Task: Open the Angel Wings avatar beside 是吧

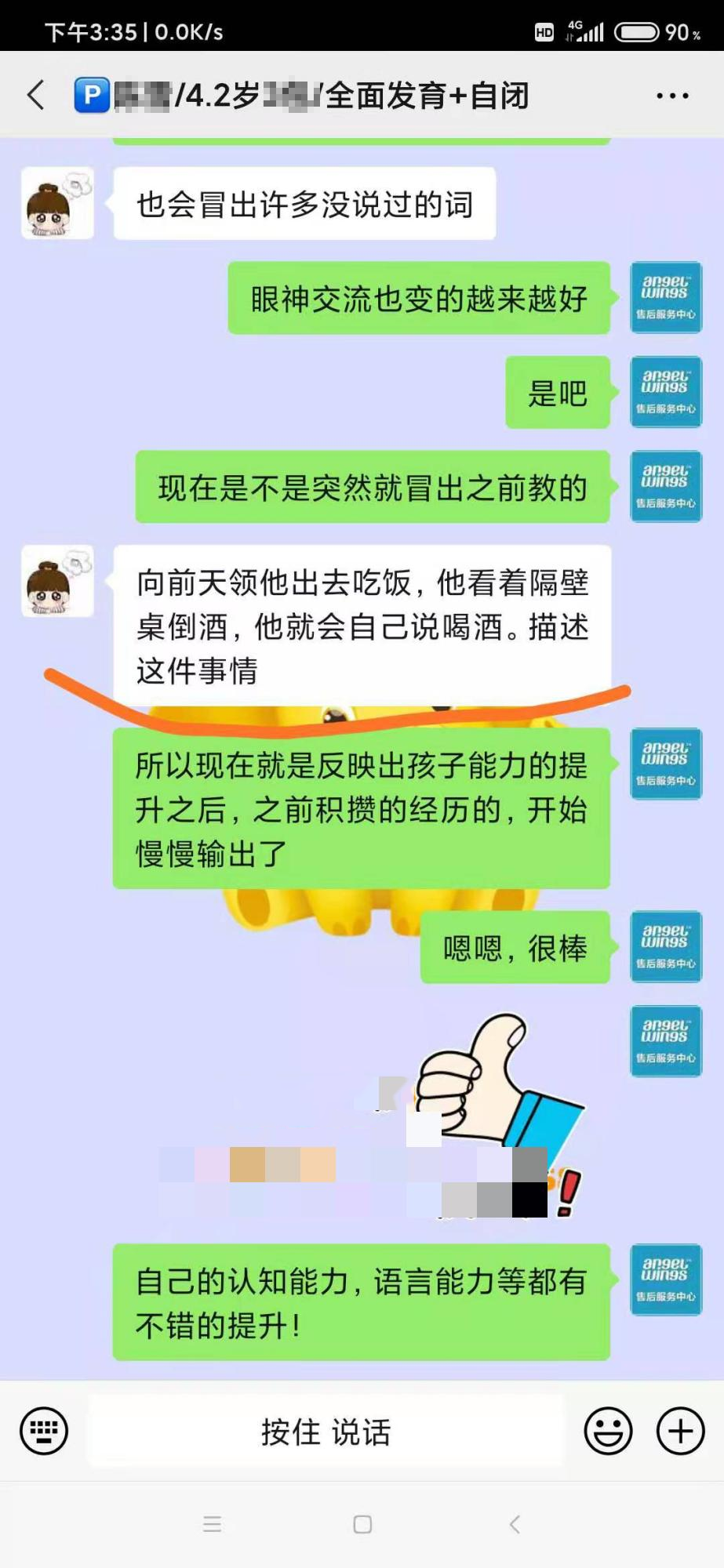Action: click(666, 392)
